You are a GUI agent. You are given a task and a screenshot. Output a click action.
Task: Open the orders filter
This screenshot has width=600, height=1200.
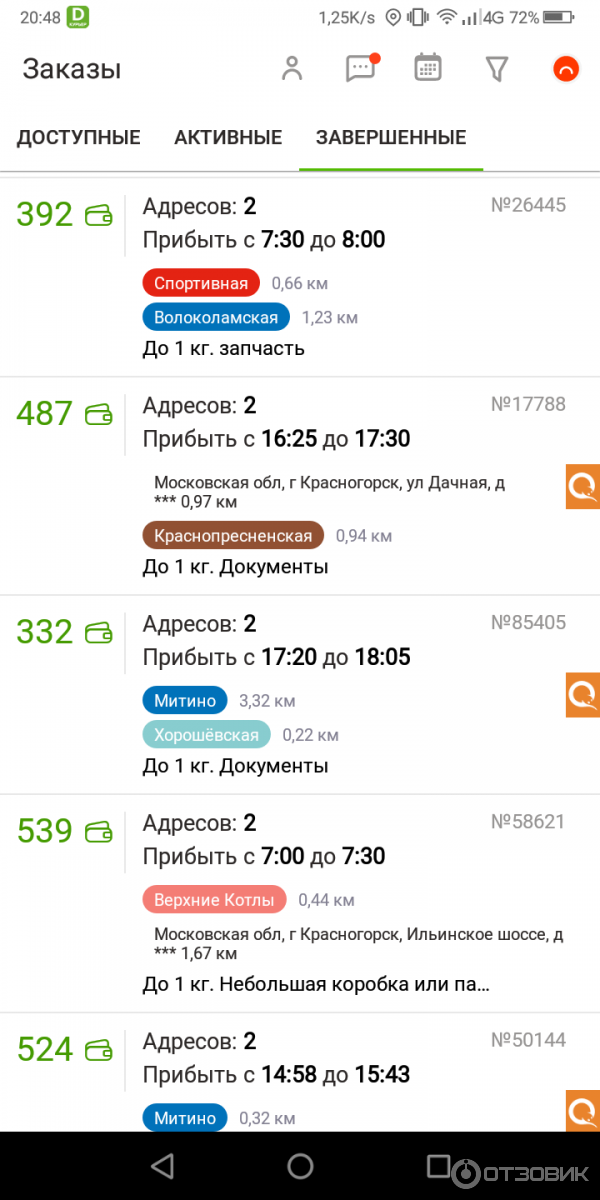coord(497,68)
